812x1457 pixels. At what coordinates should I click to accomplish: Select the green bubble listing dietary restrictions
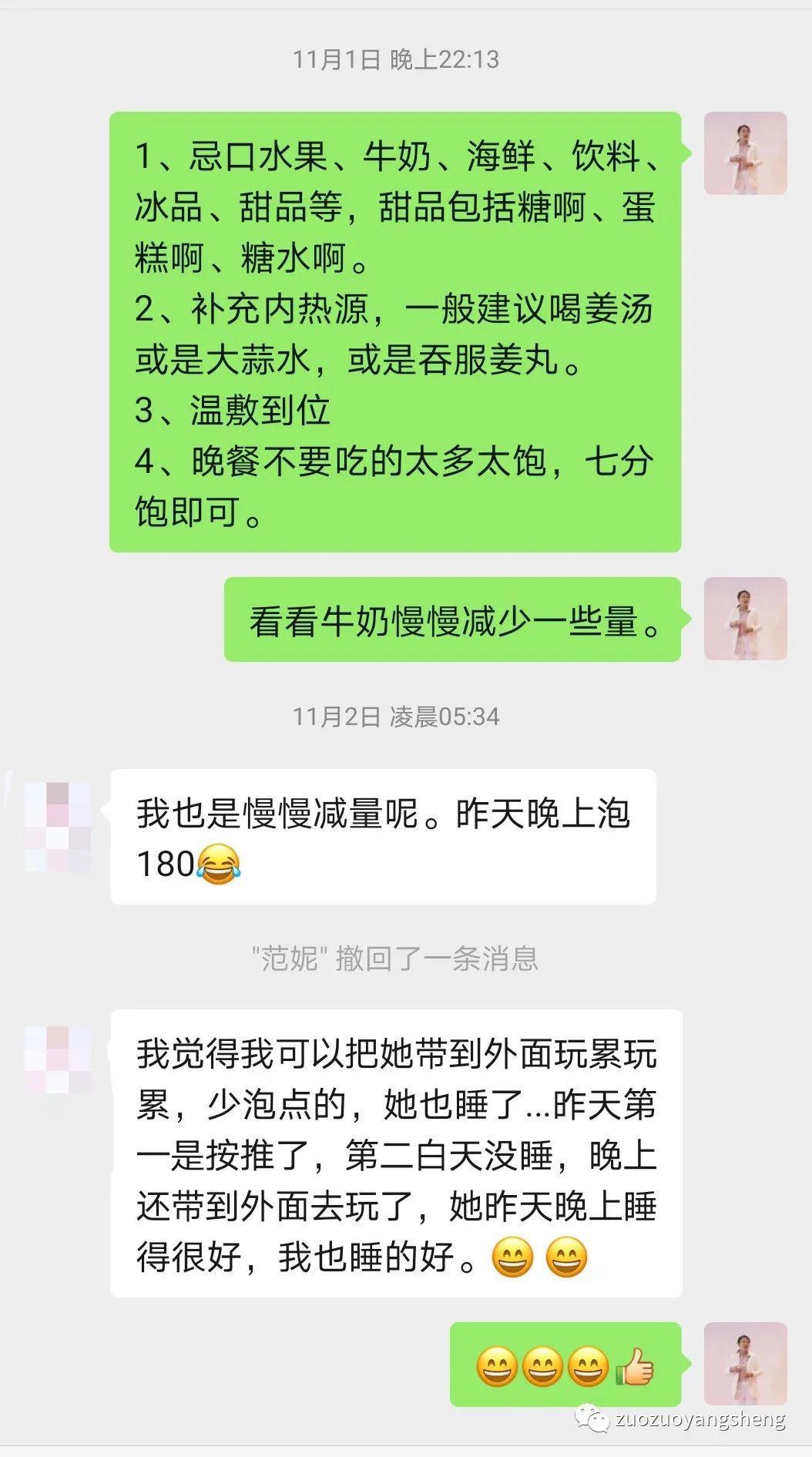pyautogui.click(x=396, y=331)
